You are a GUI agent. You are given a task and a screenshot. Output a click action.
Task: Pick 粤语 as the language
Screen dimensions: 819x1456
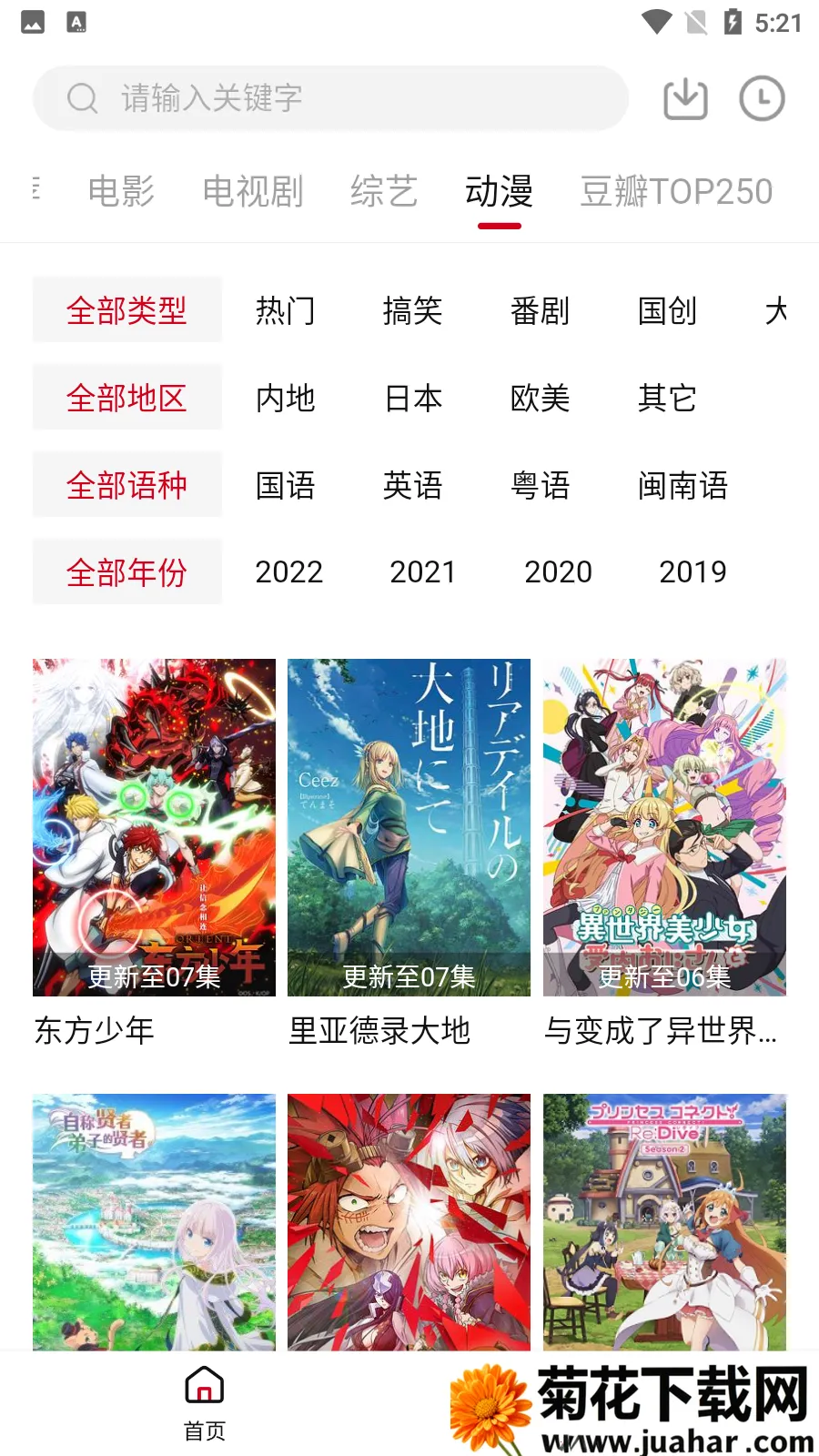pos(540,485)
